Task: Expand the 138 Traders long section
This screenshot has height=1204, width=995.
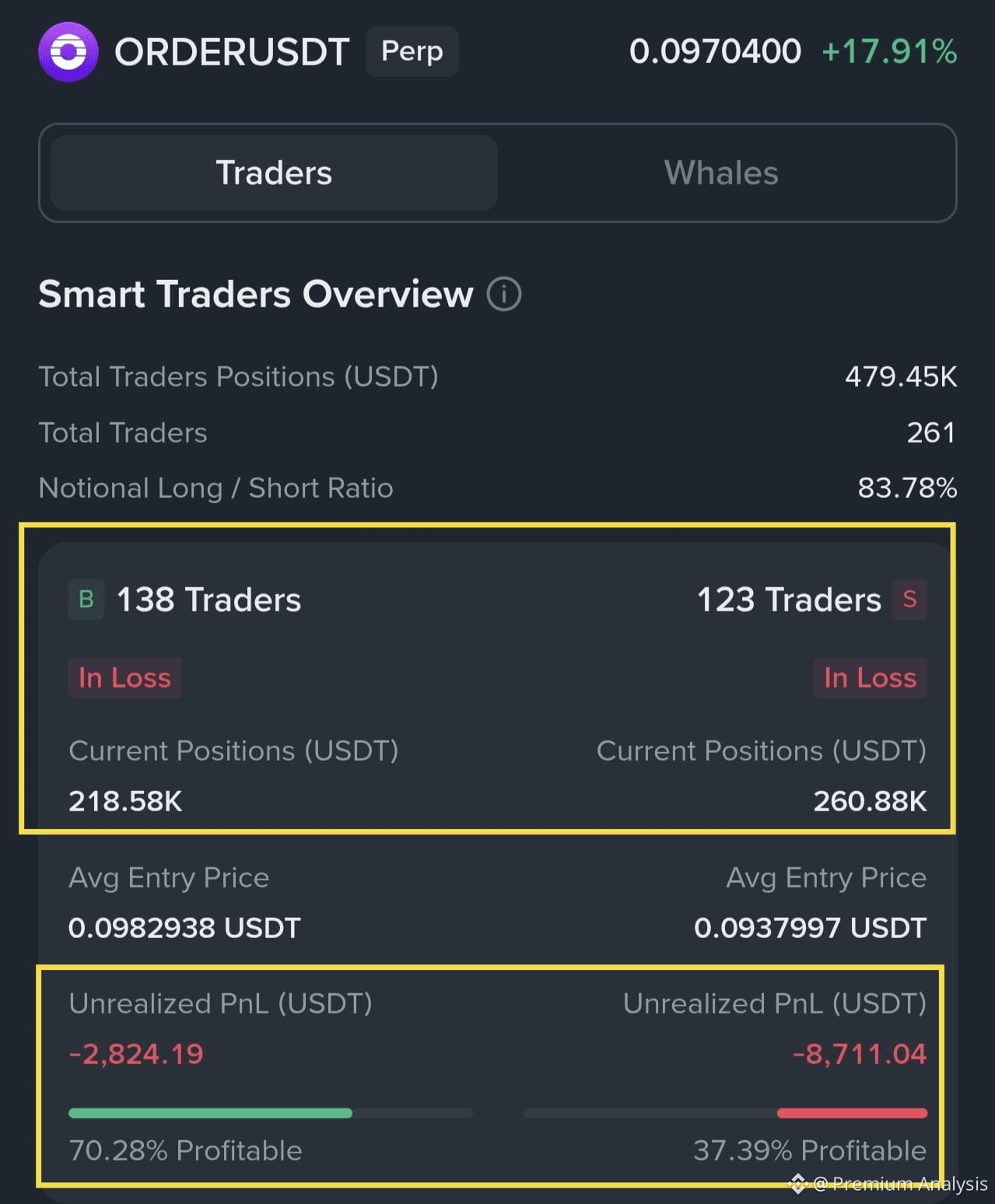Action: pos(208,599)
